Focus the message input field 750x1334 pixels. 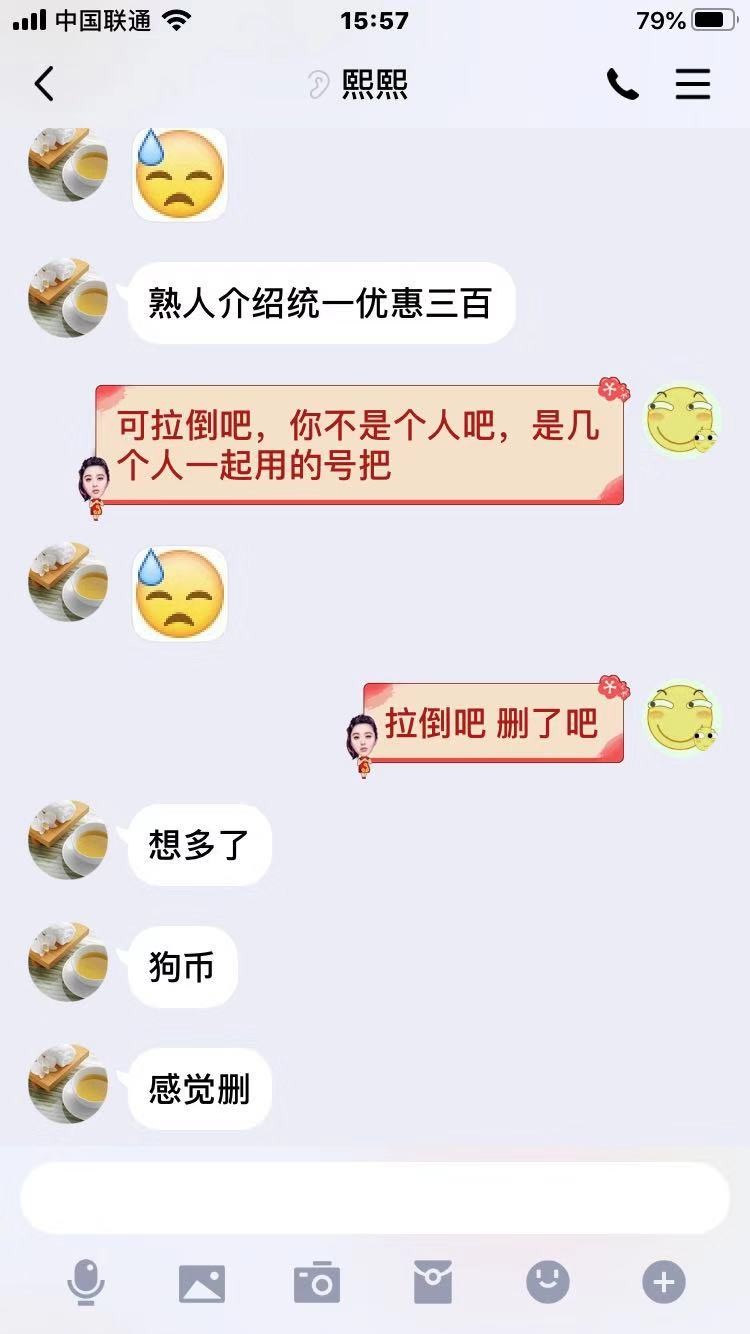(375, 1198)
